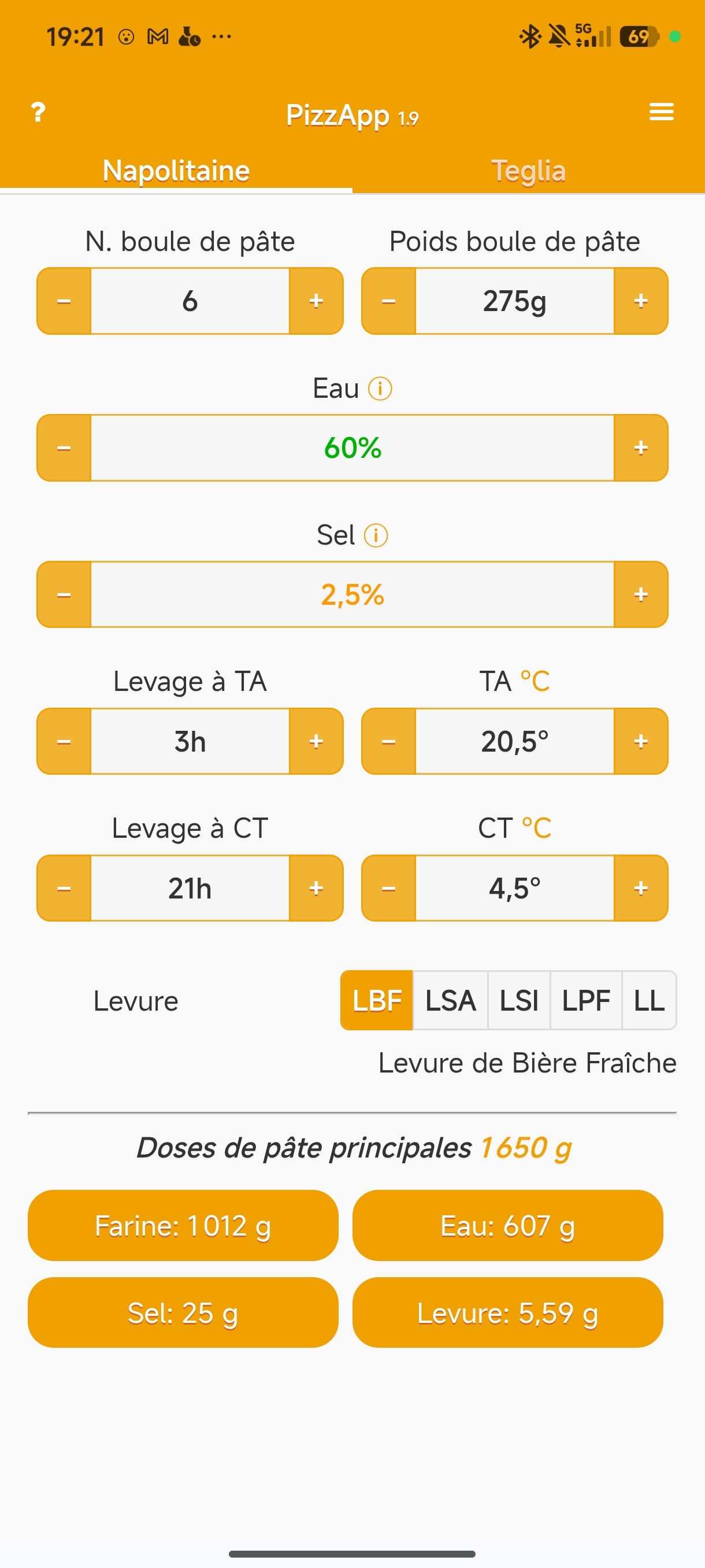705x1568 pixels.
Task: Lower the TA temperature
Action: (x=389, y=741)
